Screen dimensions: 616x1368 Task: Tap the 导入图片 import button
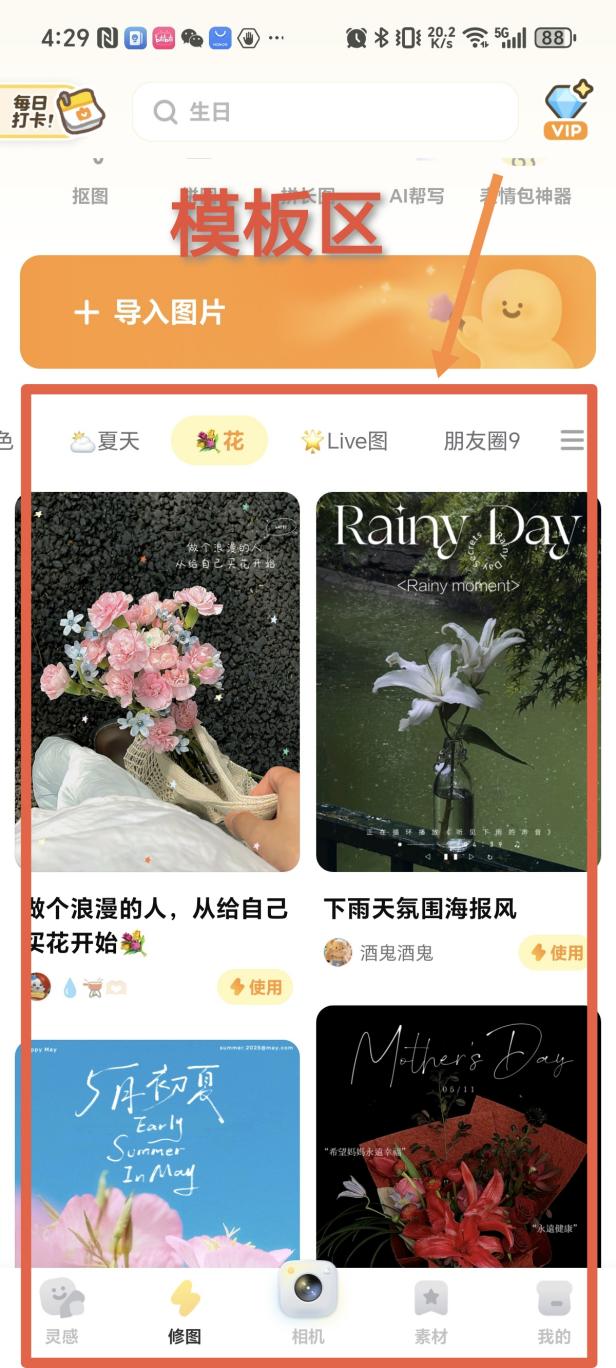point(307,312)
